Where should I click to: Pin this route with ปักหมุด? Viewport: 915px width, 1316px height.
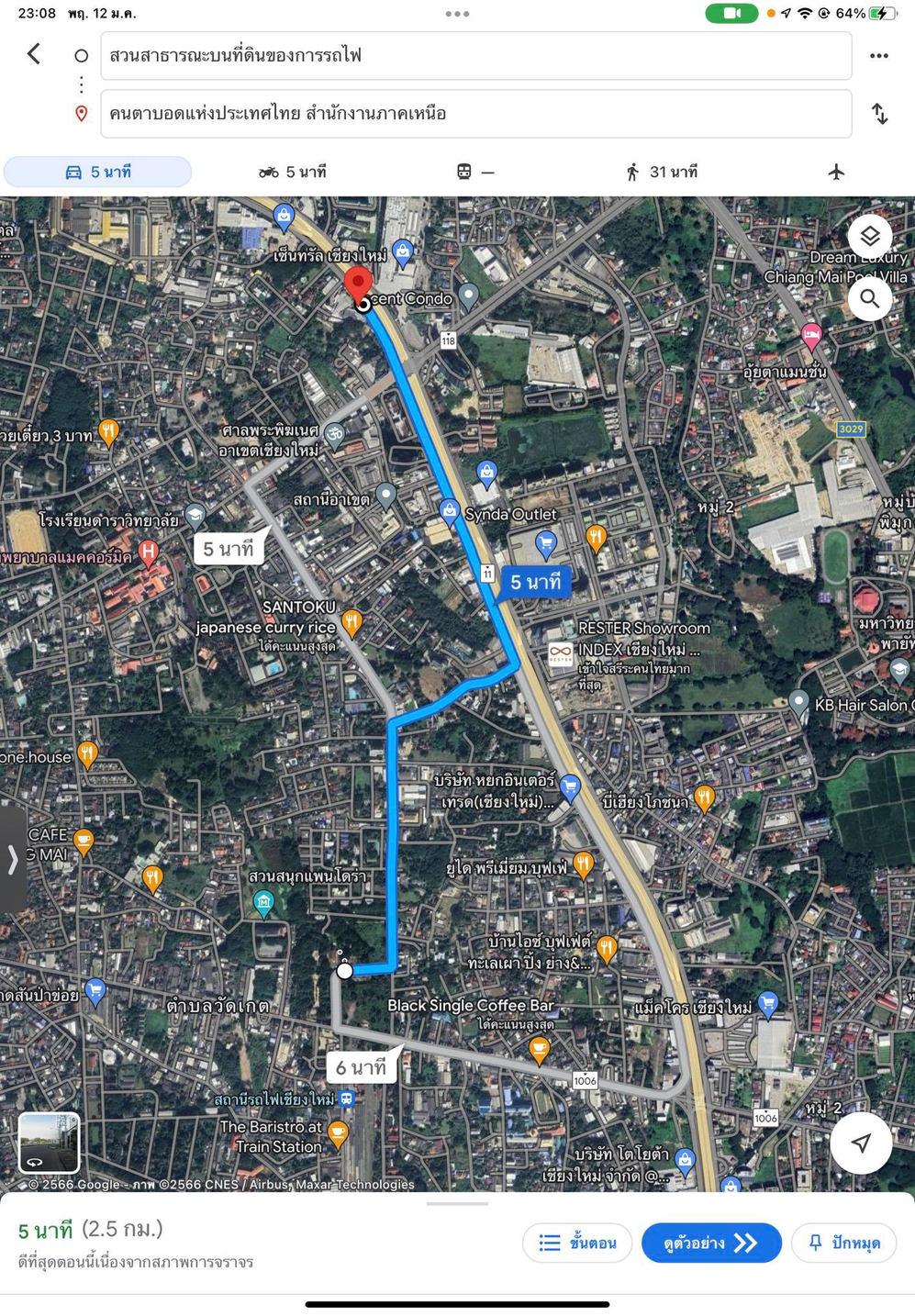843,1243
